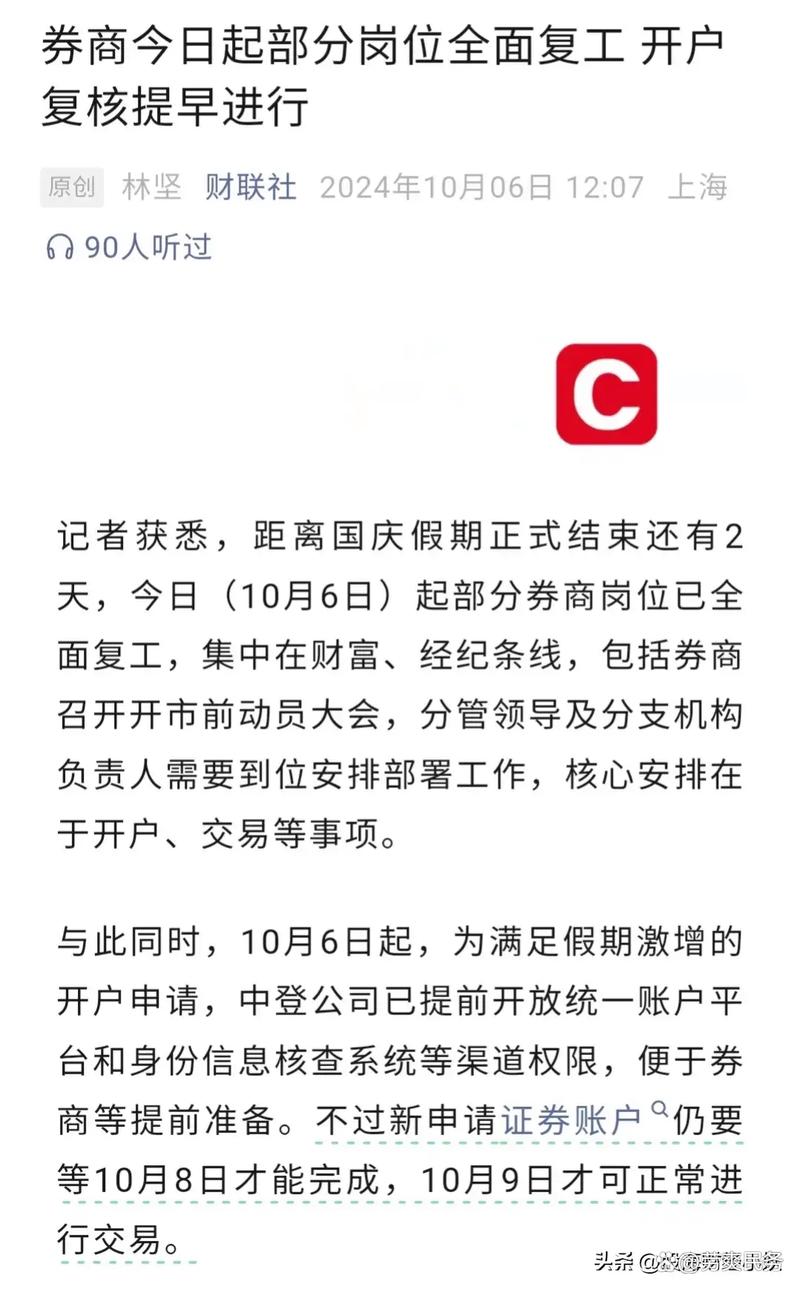This screenshot has width=800, height=1290.
Task: Listen to the article via headphone icon
Action: 60,247
